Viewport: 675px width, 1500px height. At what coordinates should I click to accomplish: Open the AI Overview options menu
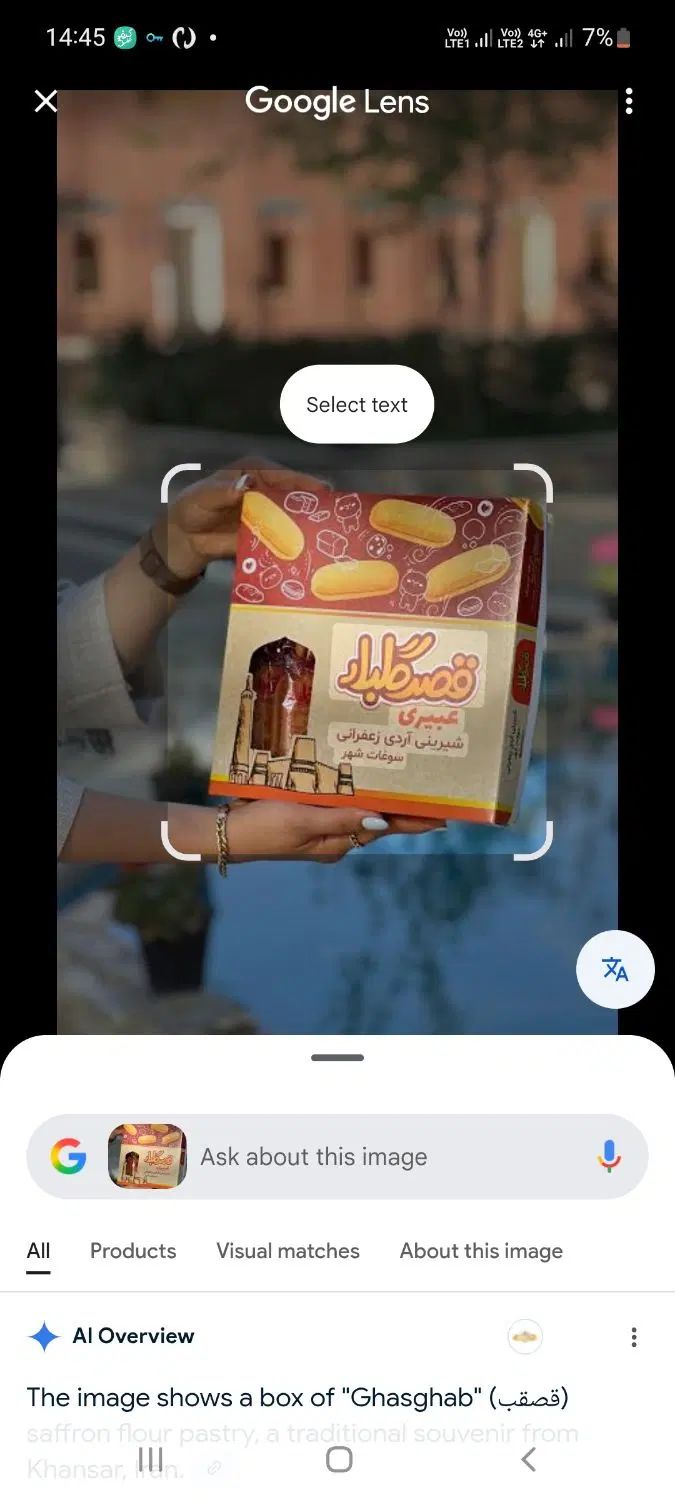633,1337
